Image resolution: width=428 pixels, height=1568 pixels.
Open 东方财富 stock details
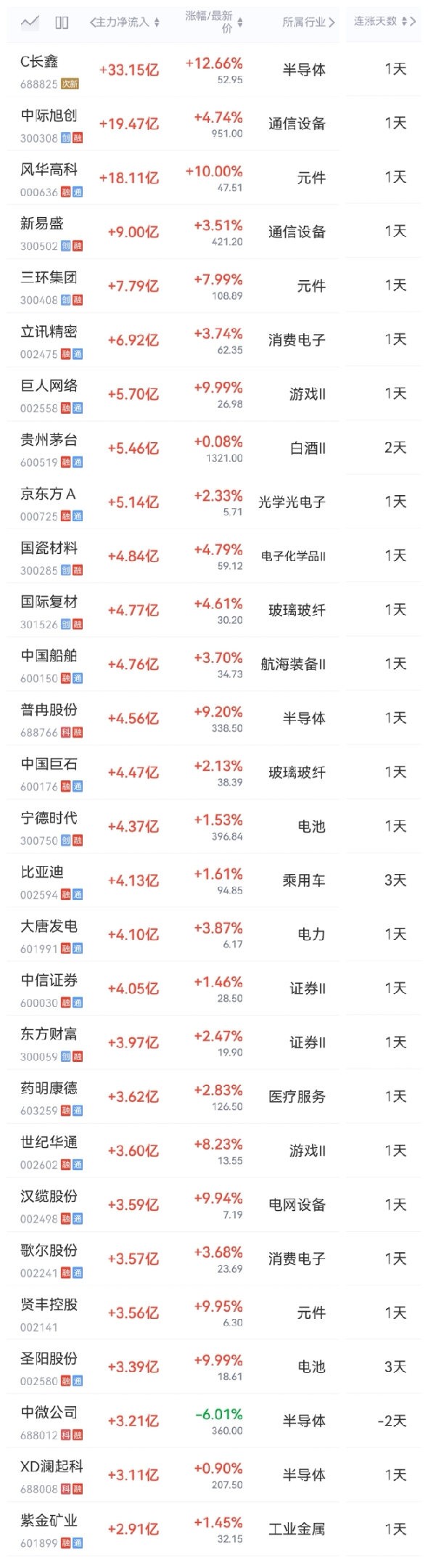tap(214, 1043)
